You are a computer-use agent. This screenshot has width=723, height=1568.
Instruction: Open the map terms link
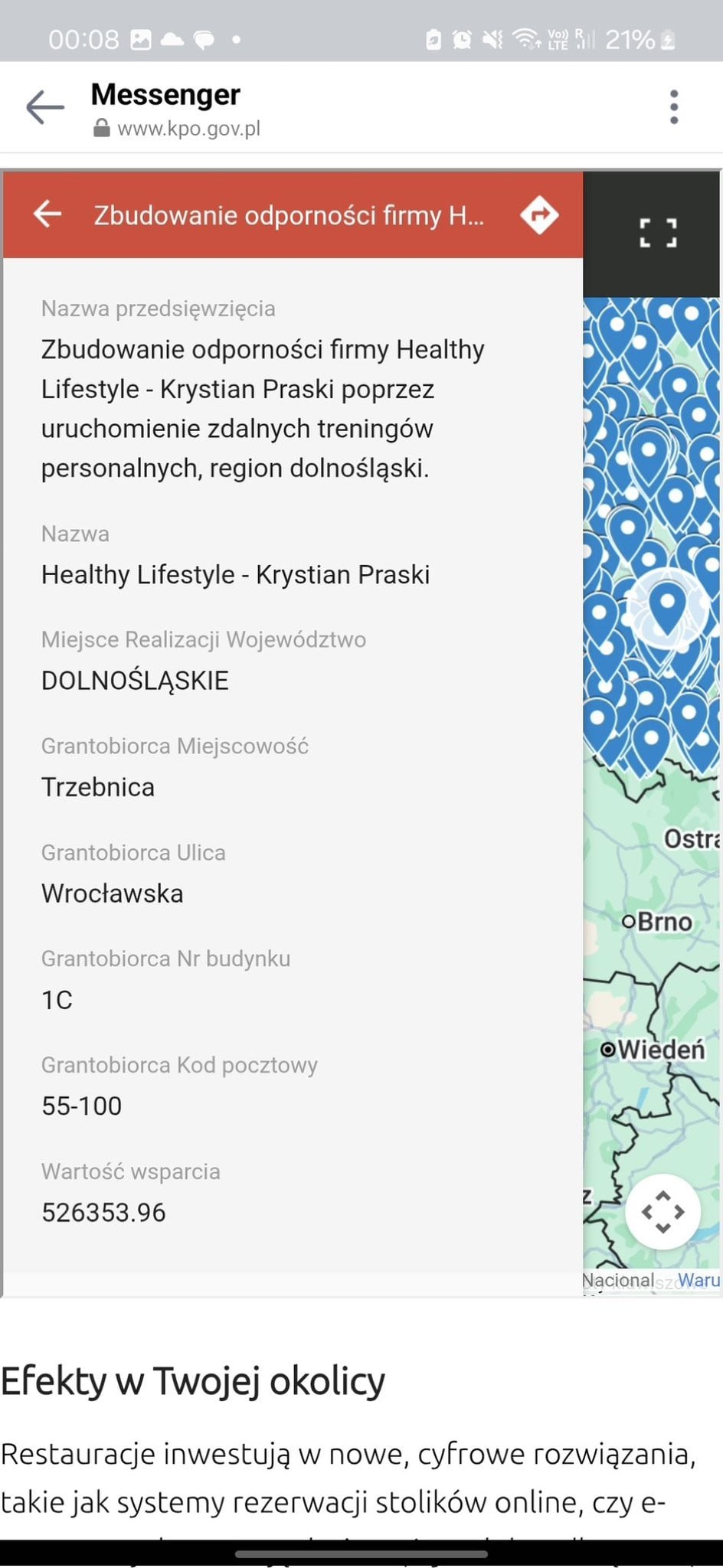pos(698,1280)
